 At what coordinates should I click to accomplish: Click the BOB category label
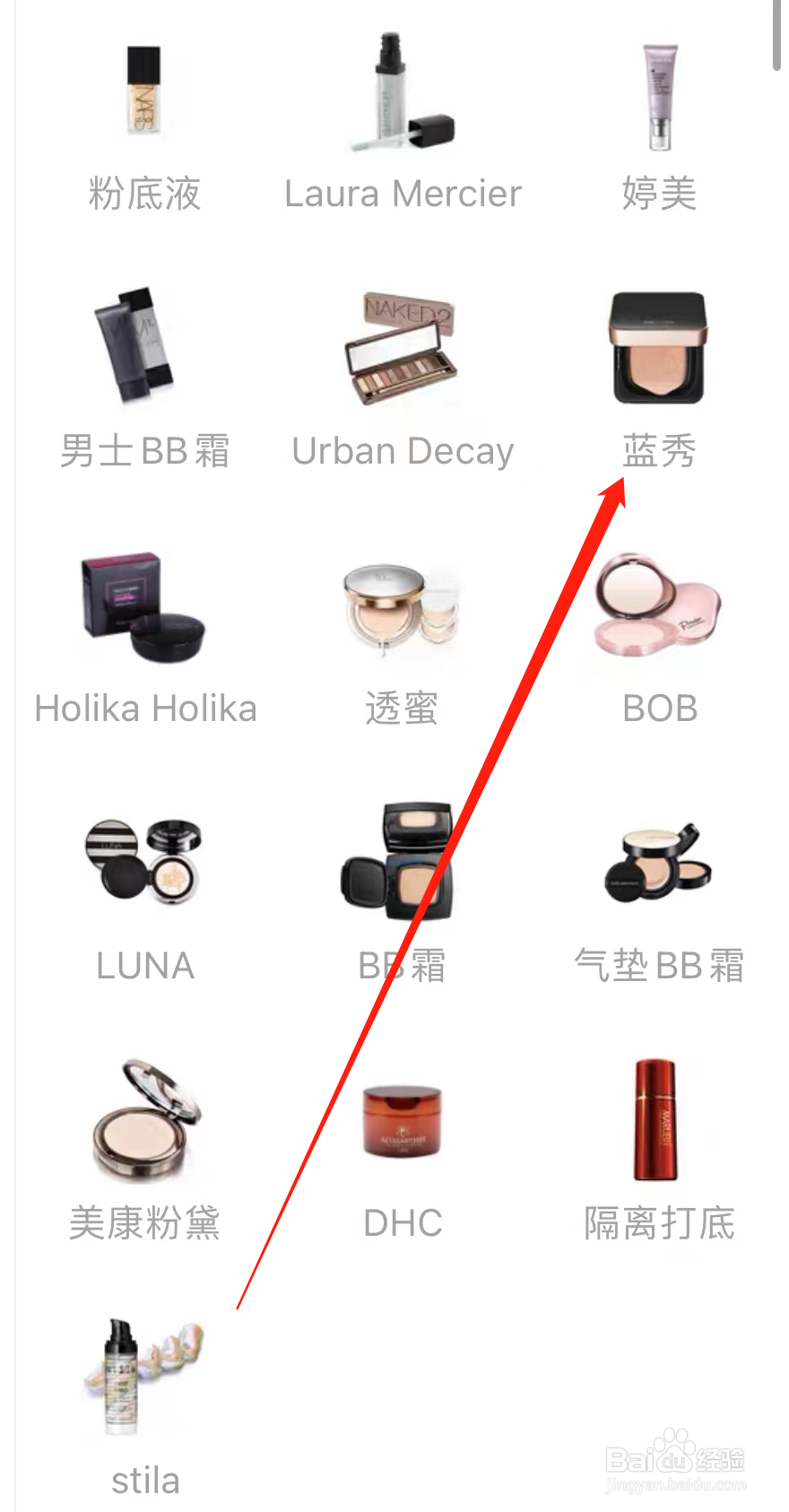(x=659, y=708)
